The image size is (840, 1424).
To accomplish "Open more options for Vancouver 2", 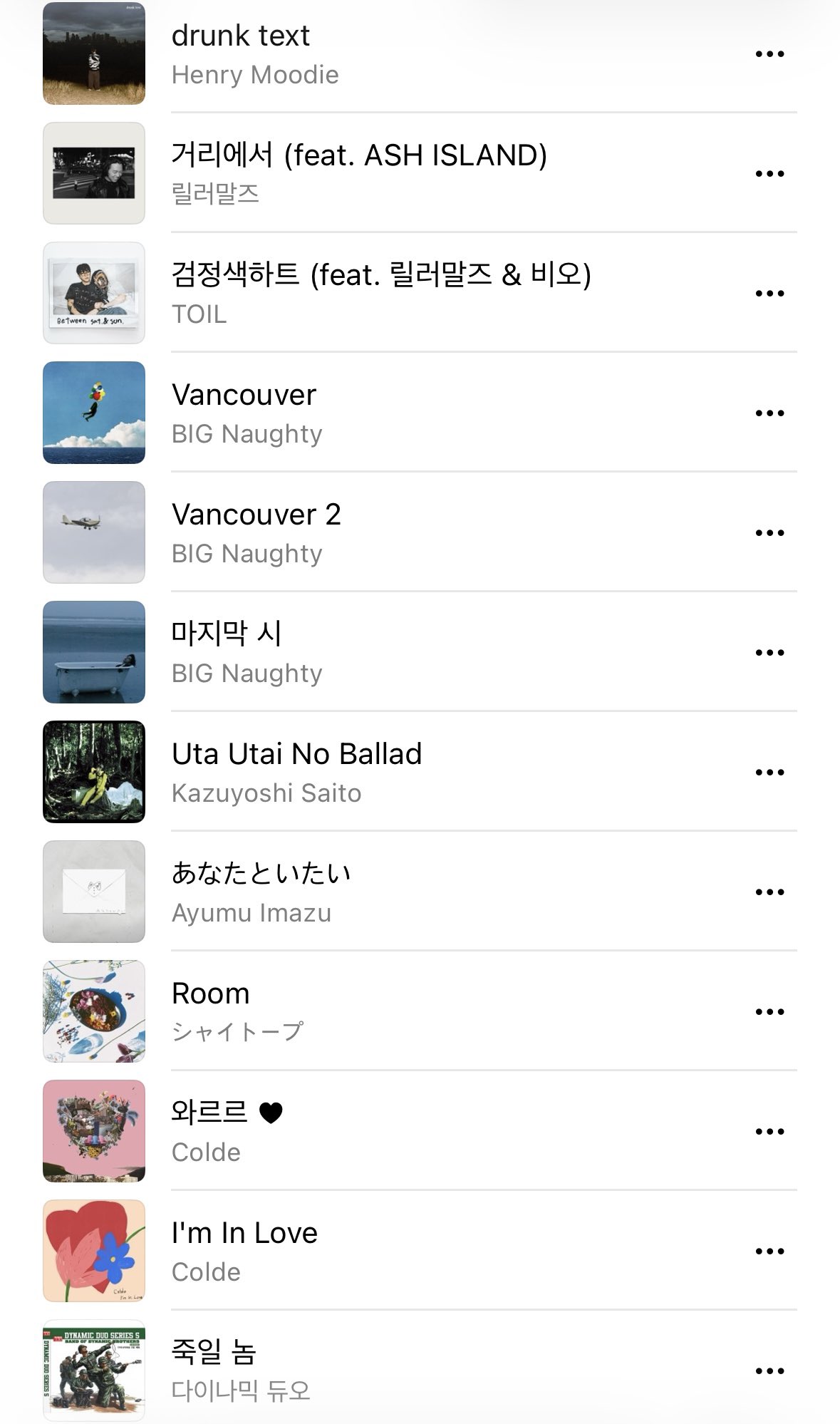I will point(769,533).
